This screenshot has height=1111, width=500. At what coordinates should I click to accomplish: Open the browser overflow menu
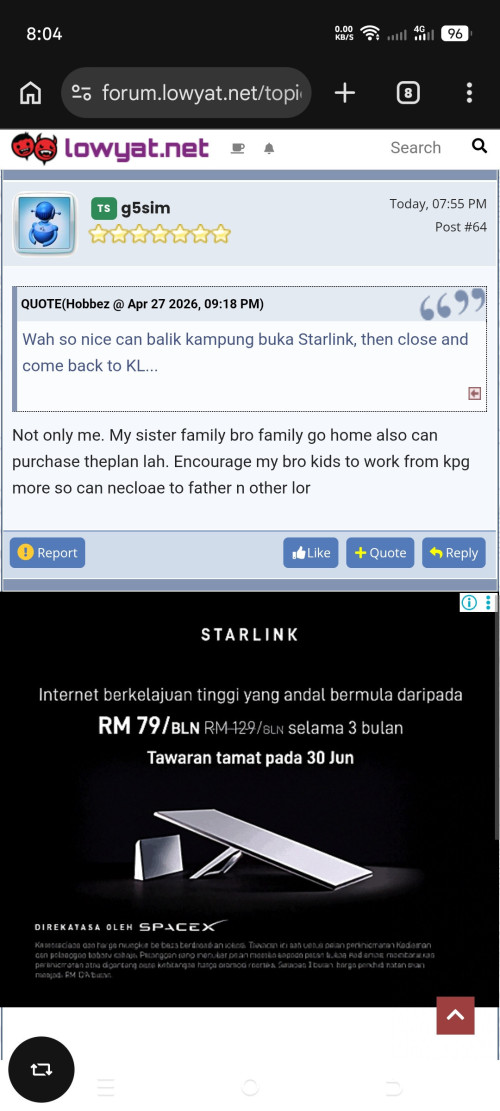pos(469,93)
